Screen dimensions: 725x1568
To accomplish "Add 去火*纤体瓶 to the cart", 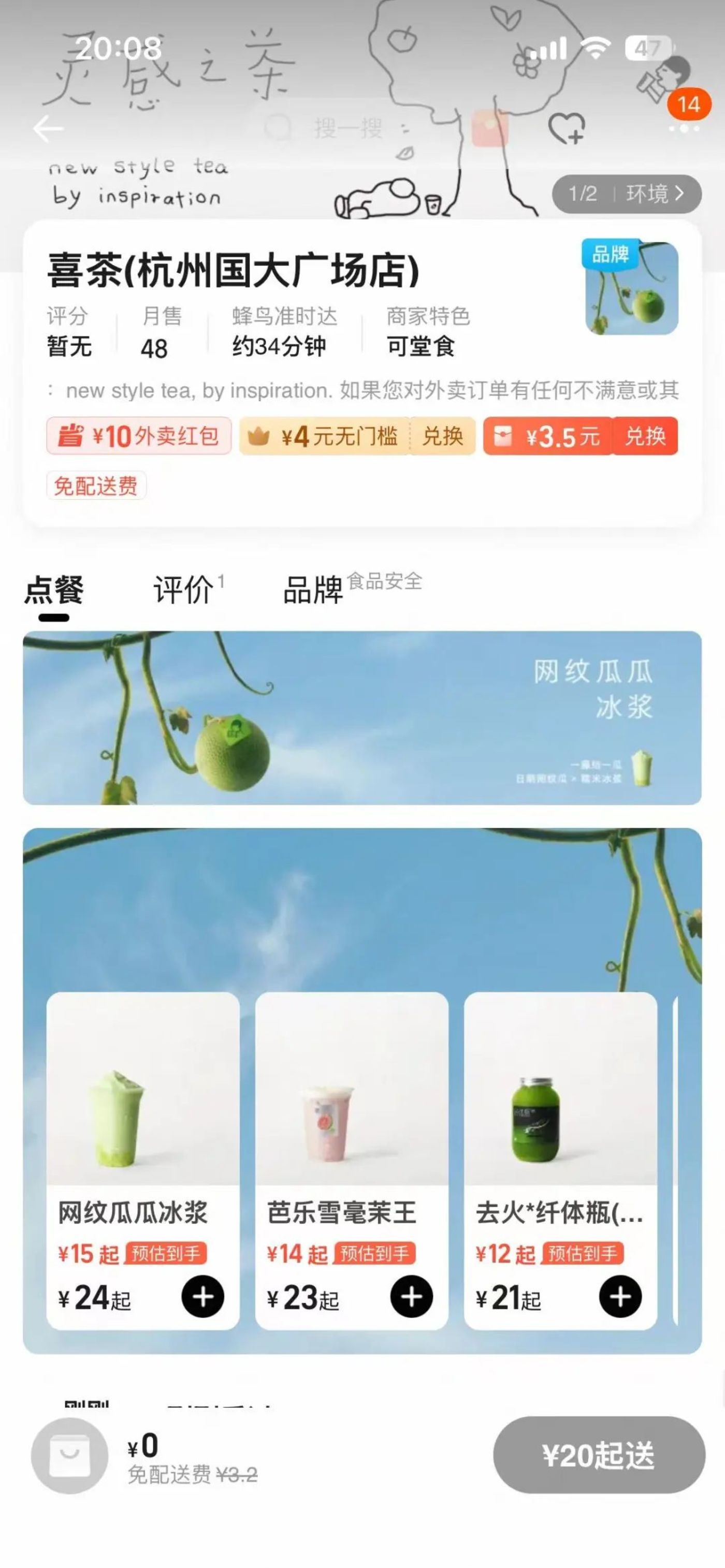I will 620,1297.
